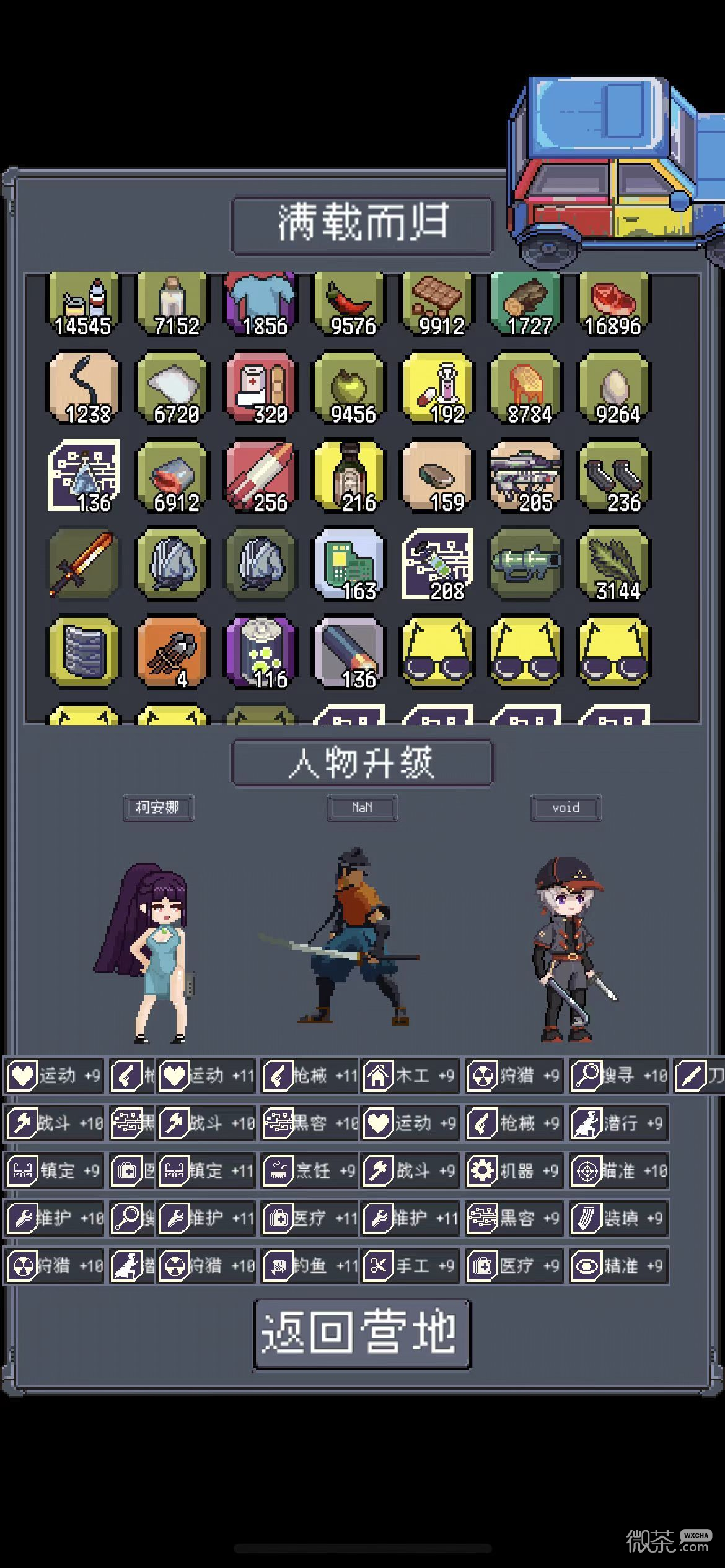Select the circuit board item with 163
This screenshot has width=725, height=1568.
pyautogui.click(x=349, y=564)
